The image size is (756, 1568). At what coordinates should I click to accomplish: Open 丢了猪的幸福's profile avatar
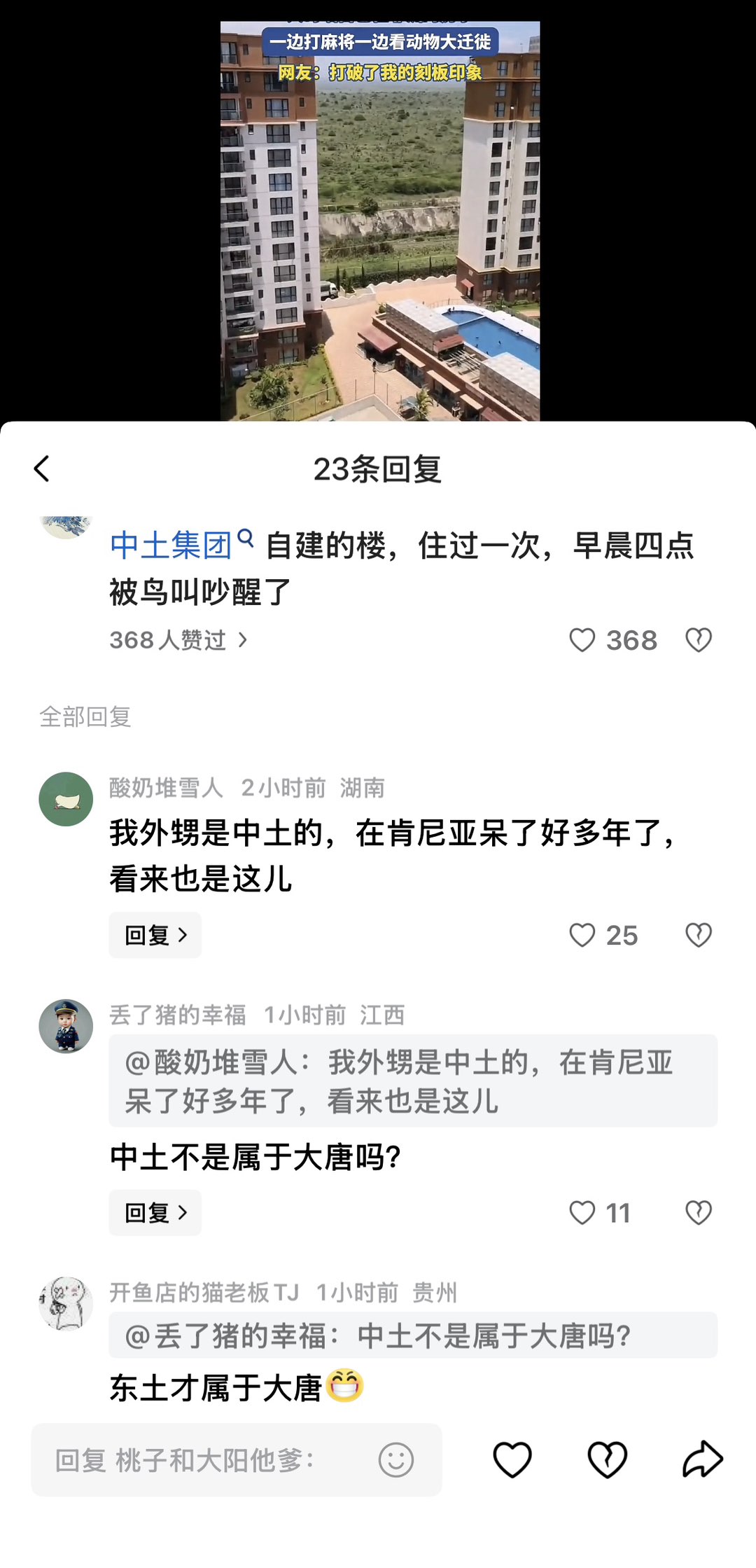pos(66,1026)
